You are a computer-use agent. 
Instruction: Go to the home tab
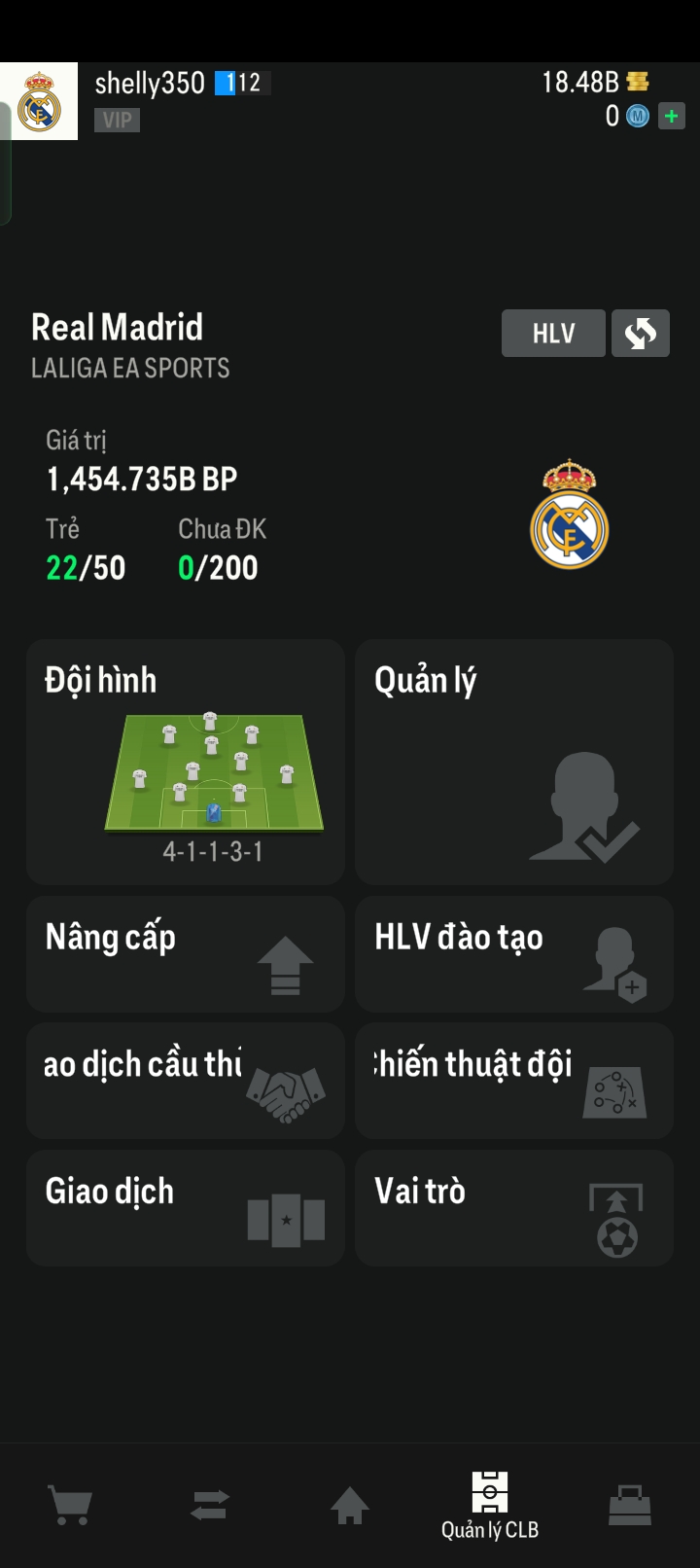(350, 1506)
